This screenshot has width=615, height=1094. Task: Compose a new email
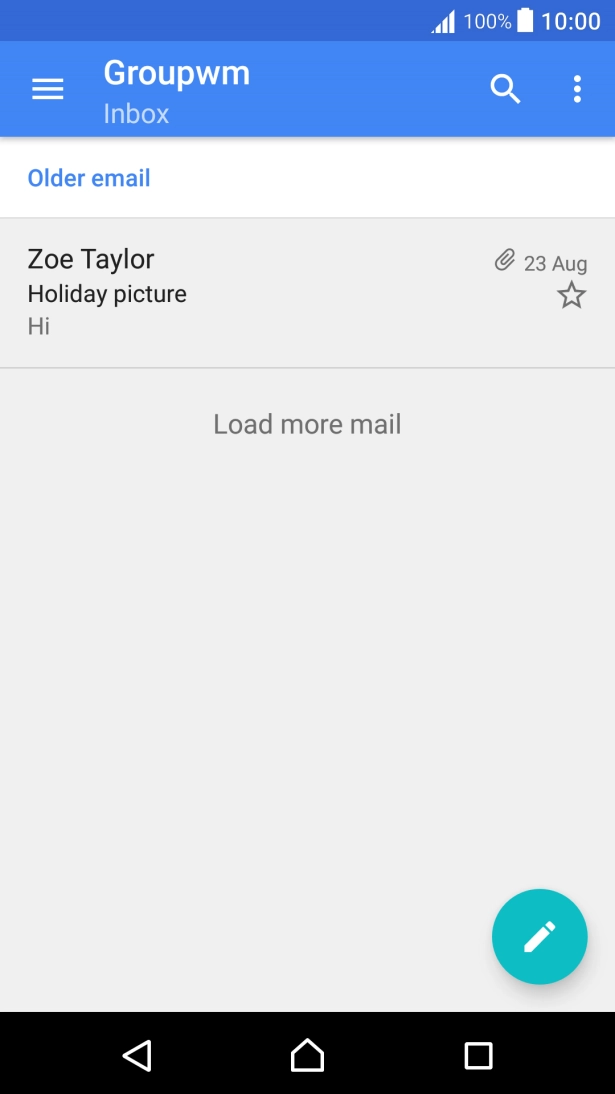pyautogui.click(x=539, y=937)
